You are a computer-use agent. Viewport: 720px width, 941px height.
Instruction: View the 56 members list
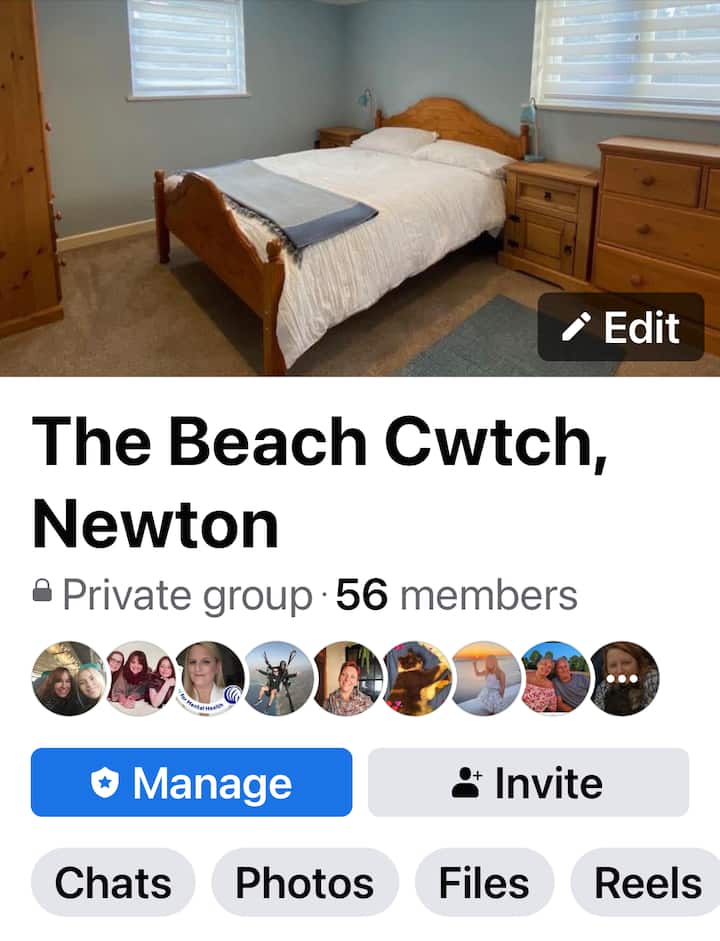pos(456,595)
